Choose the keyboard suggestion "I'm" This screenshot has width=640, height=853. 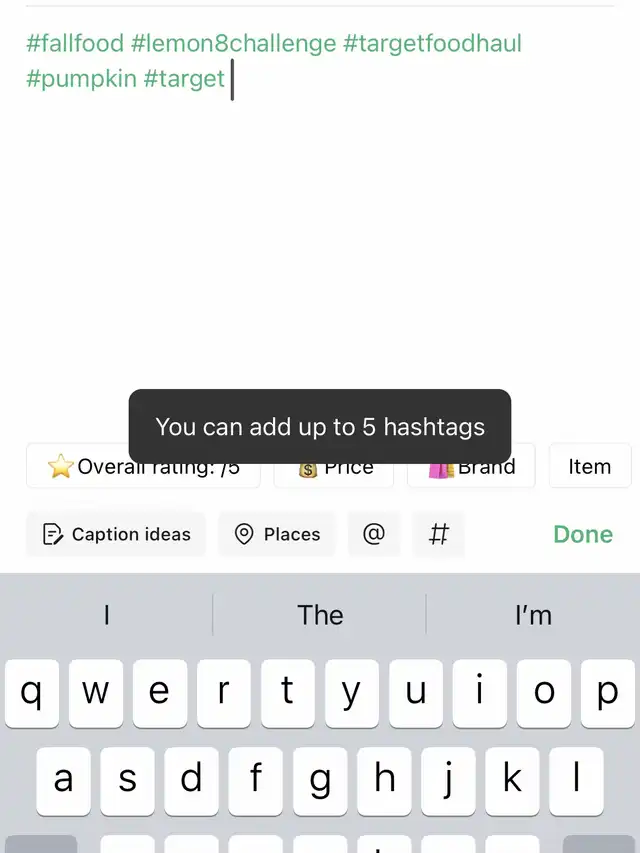(x=533, y=615)
